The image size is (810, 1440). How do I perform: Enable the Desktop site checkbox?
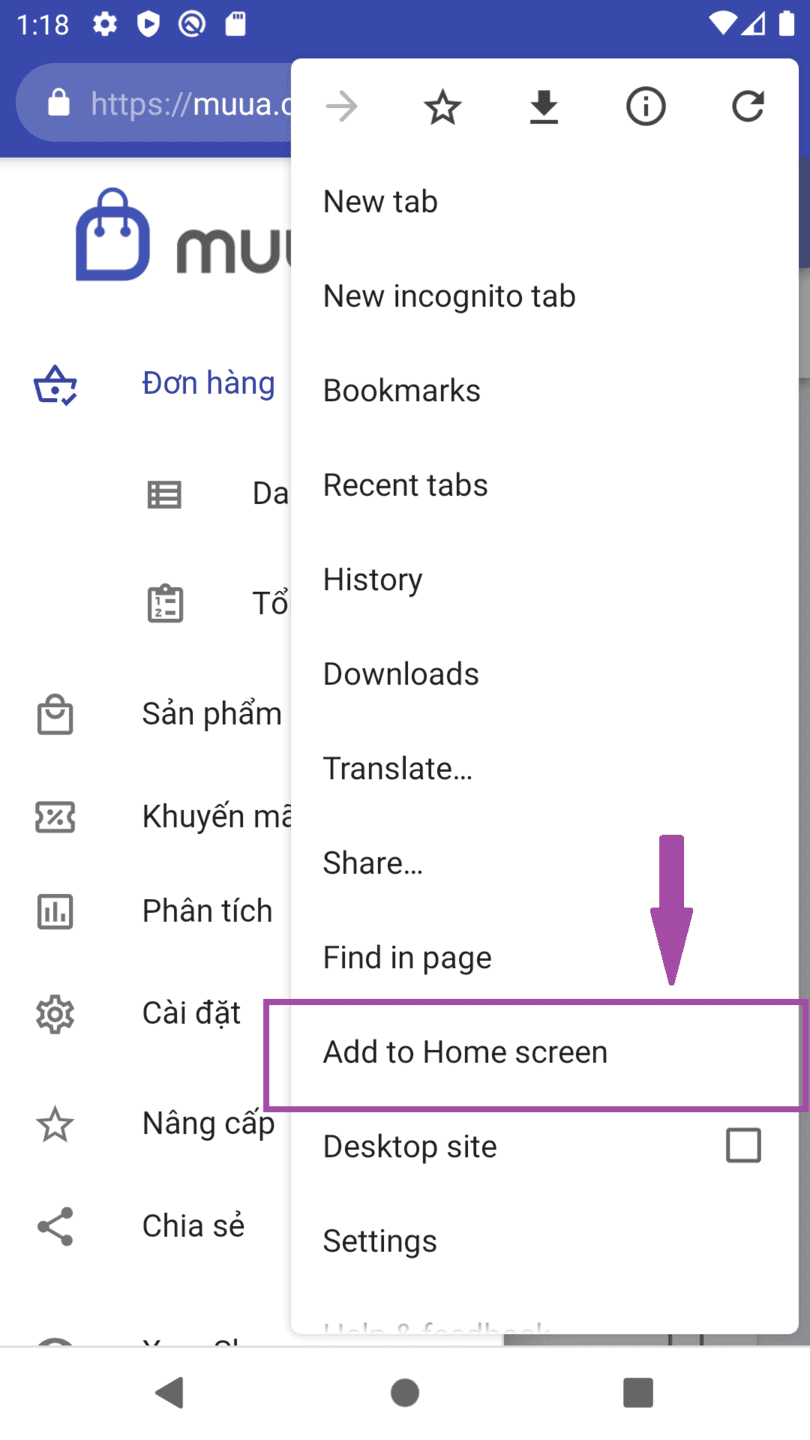pyautogui.click(x=743, y=1146)
